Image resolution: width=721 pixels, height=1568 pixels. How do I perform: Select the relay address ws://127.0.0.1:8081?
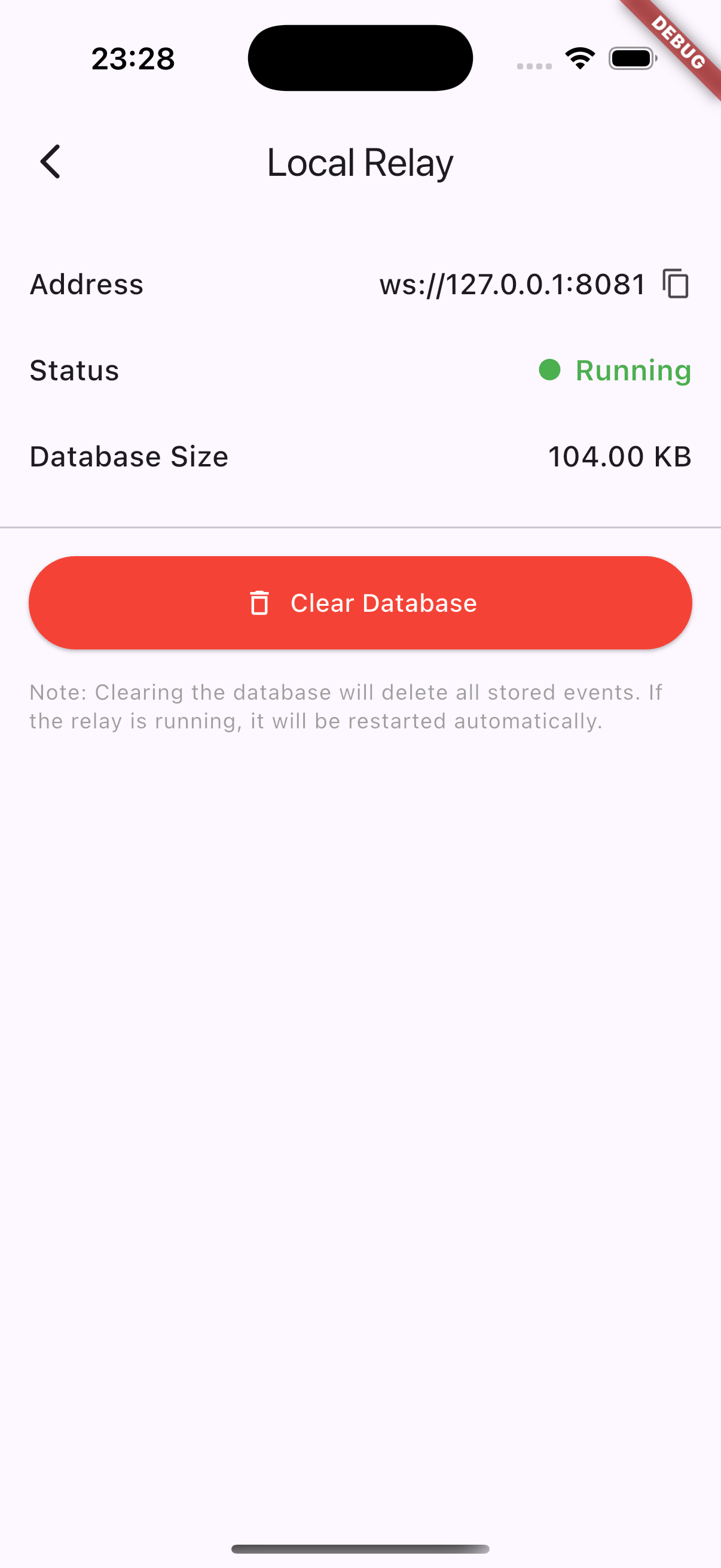511,283
